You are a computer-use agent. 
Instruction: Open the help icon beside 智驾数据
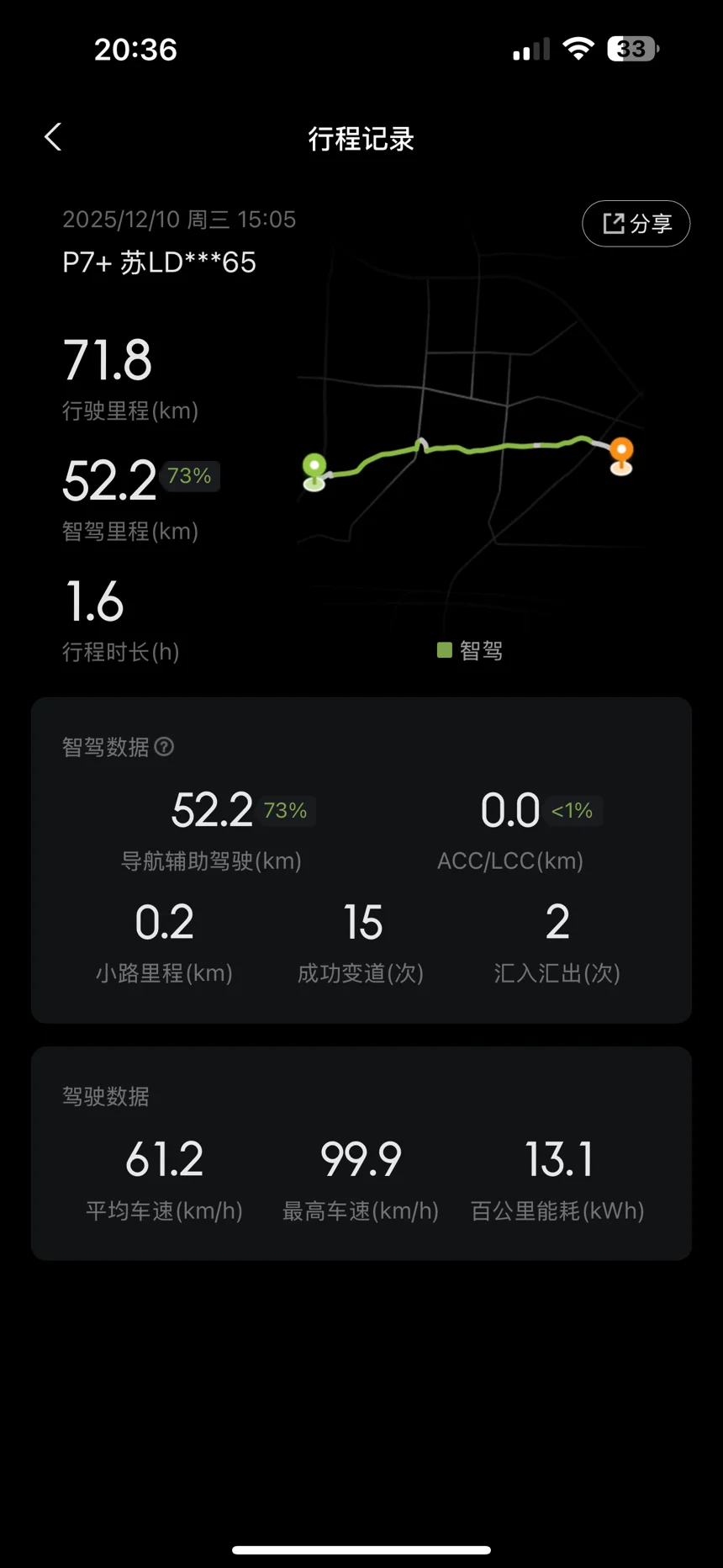165,747
